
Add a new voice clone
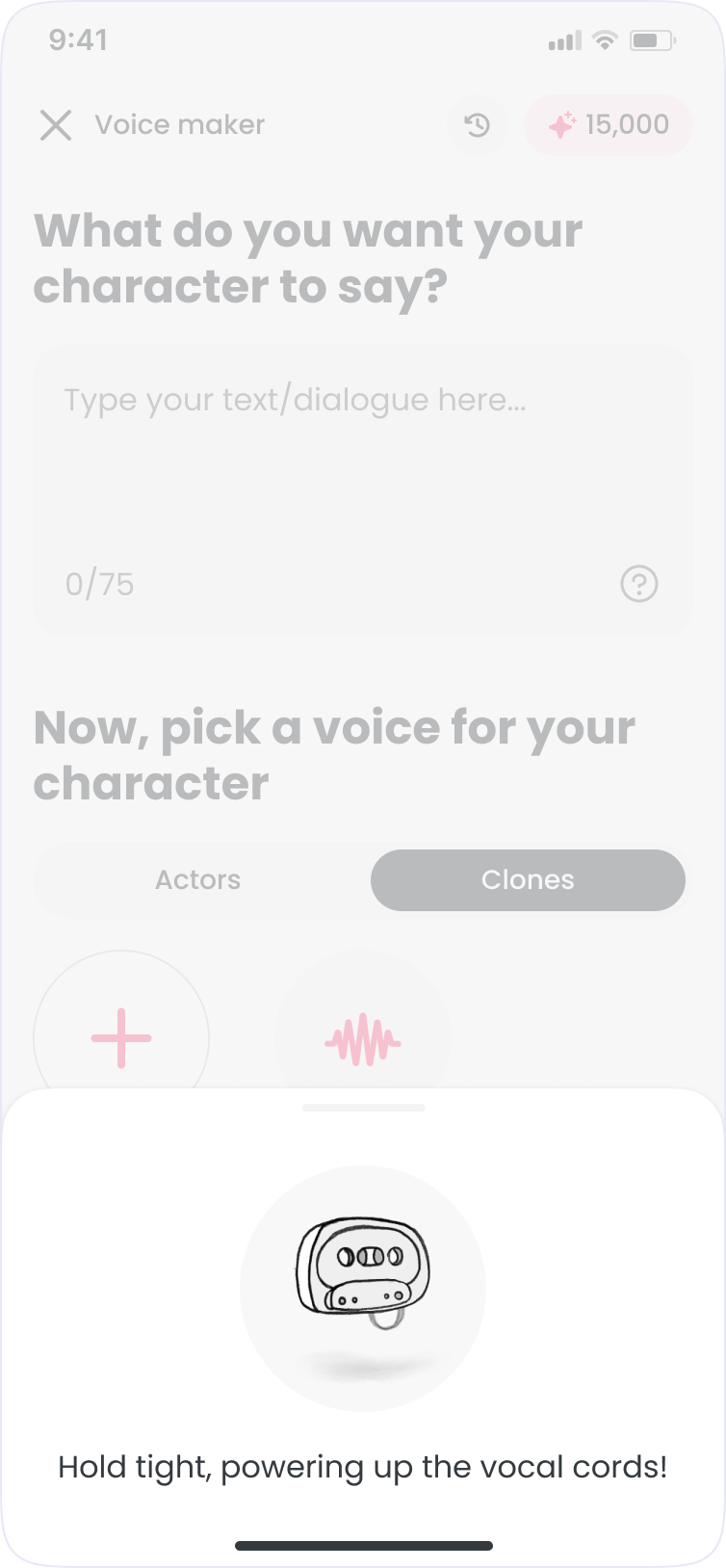pos(121,1036)
